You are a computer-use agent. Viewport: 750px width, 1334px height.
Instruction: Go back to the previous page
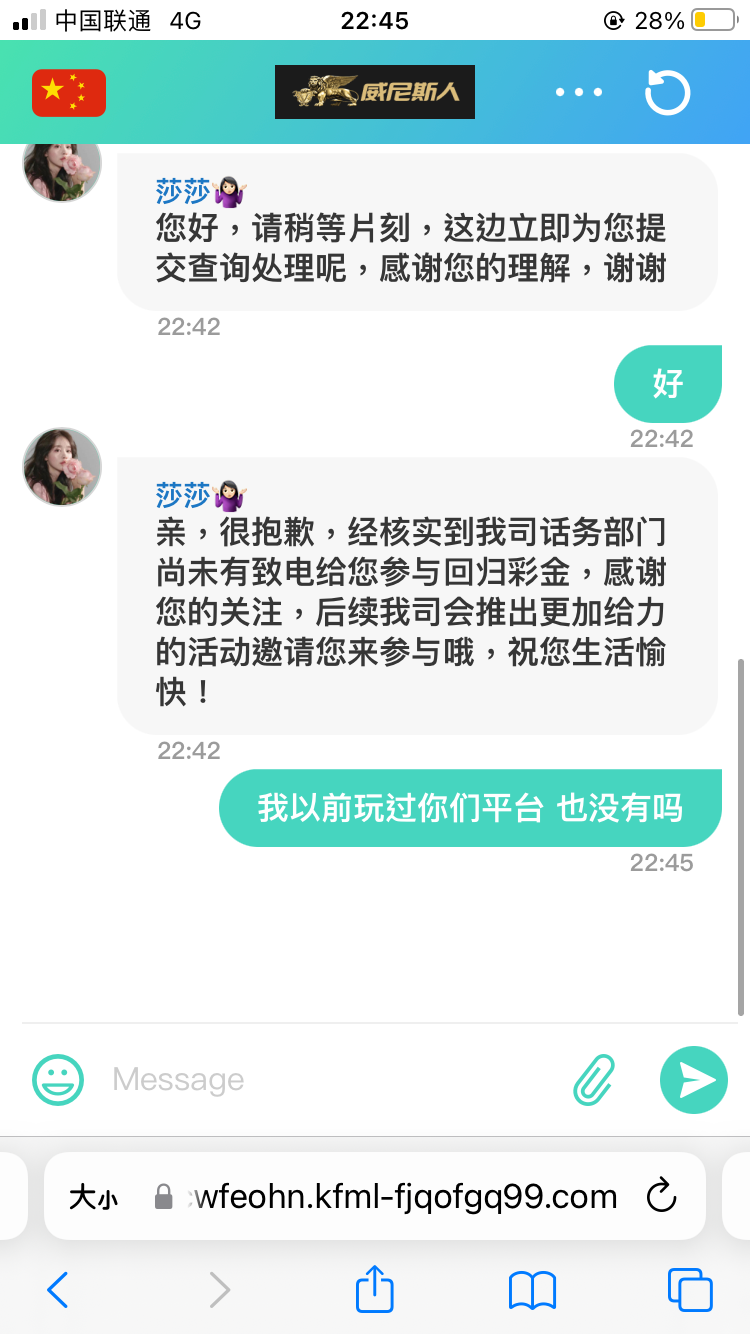tap(58, 1290)
